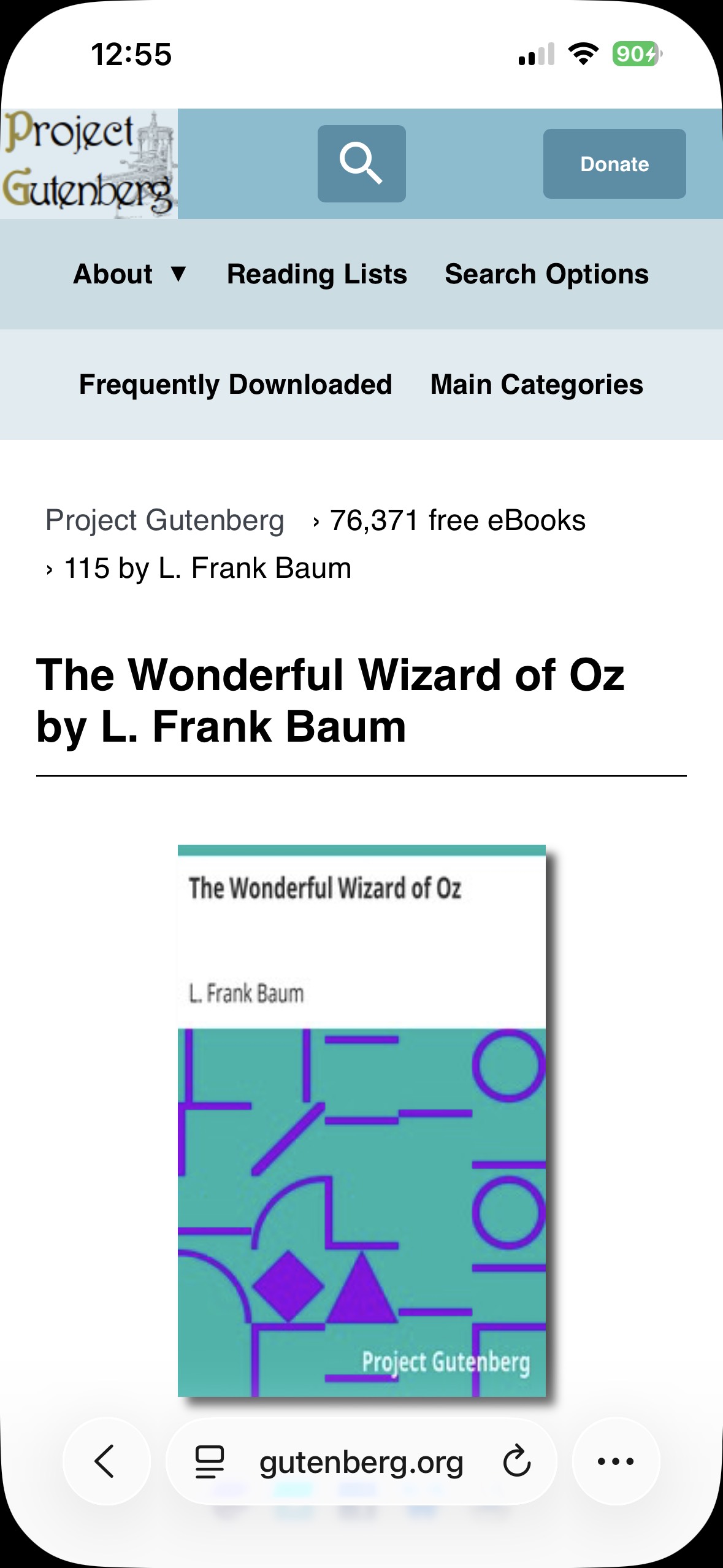Reload the gutenberg.org page

(517, 1461)
